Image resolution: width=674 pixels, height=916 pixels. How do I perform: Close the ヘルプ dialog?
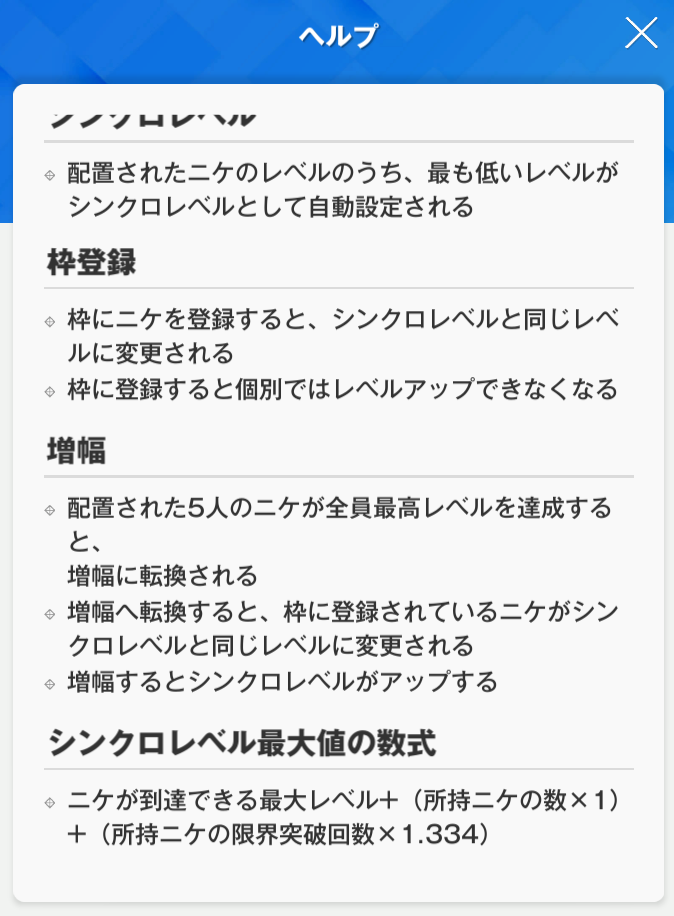[641, 33]
